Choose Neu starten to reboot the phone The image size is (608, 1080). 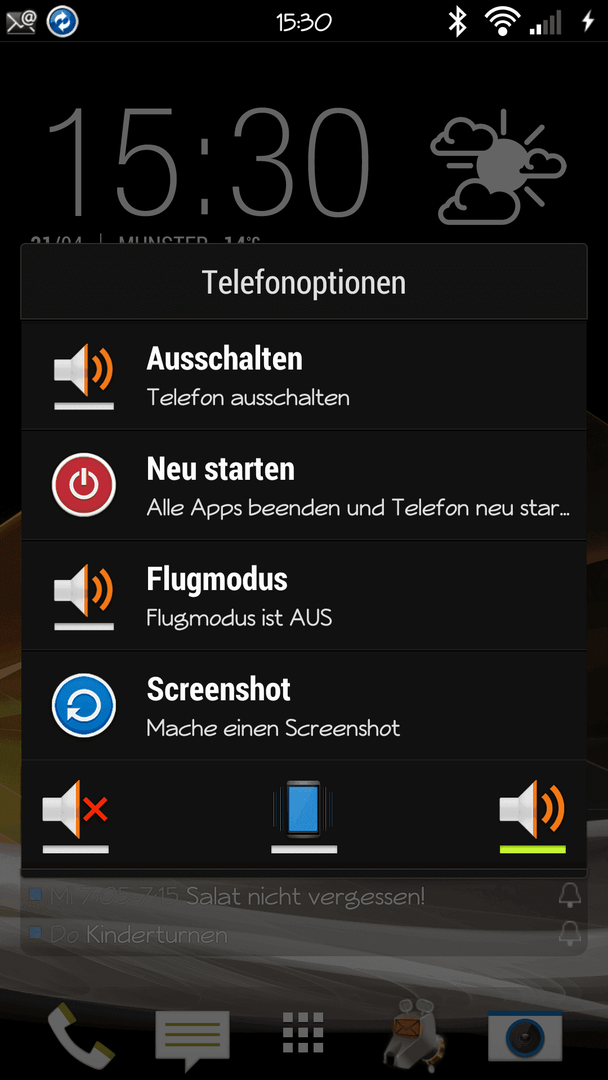pos(304,485)
